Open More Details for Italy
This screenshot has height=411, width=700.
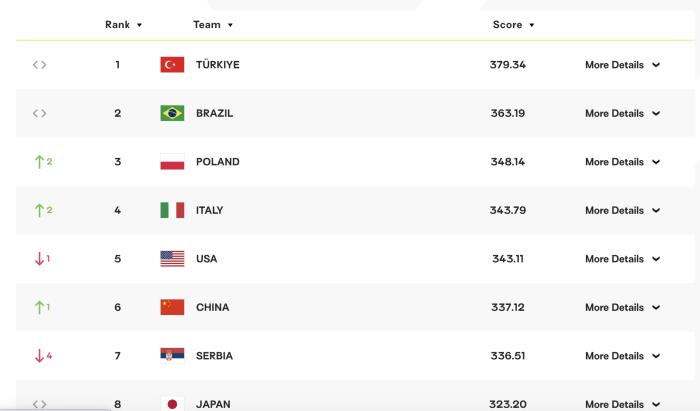(622, 211)
